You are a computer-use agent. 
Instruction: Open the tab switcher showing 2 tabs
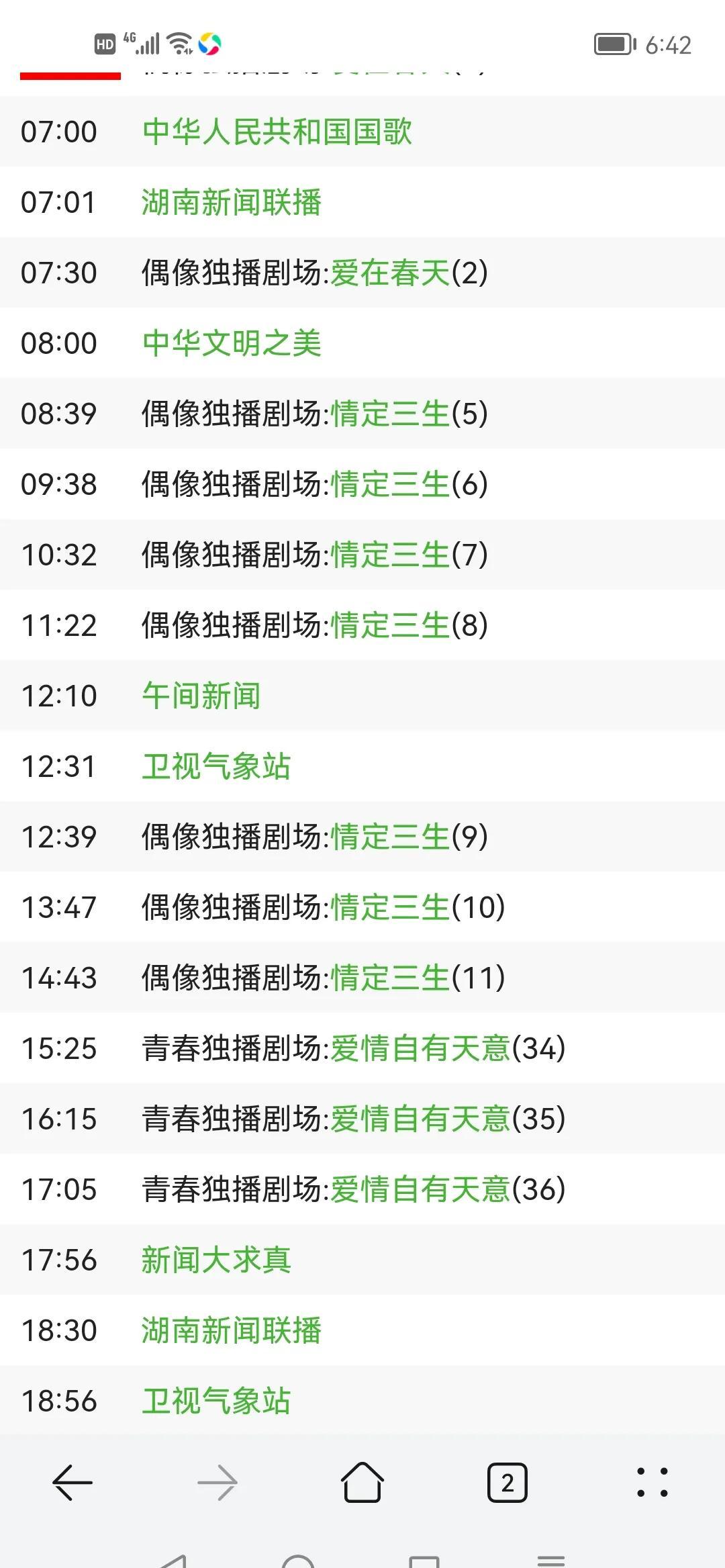507,1482
